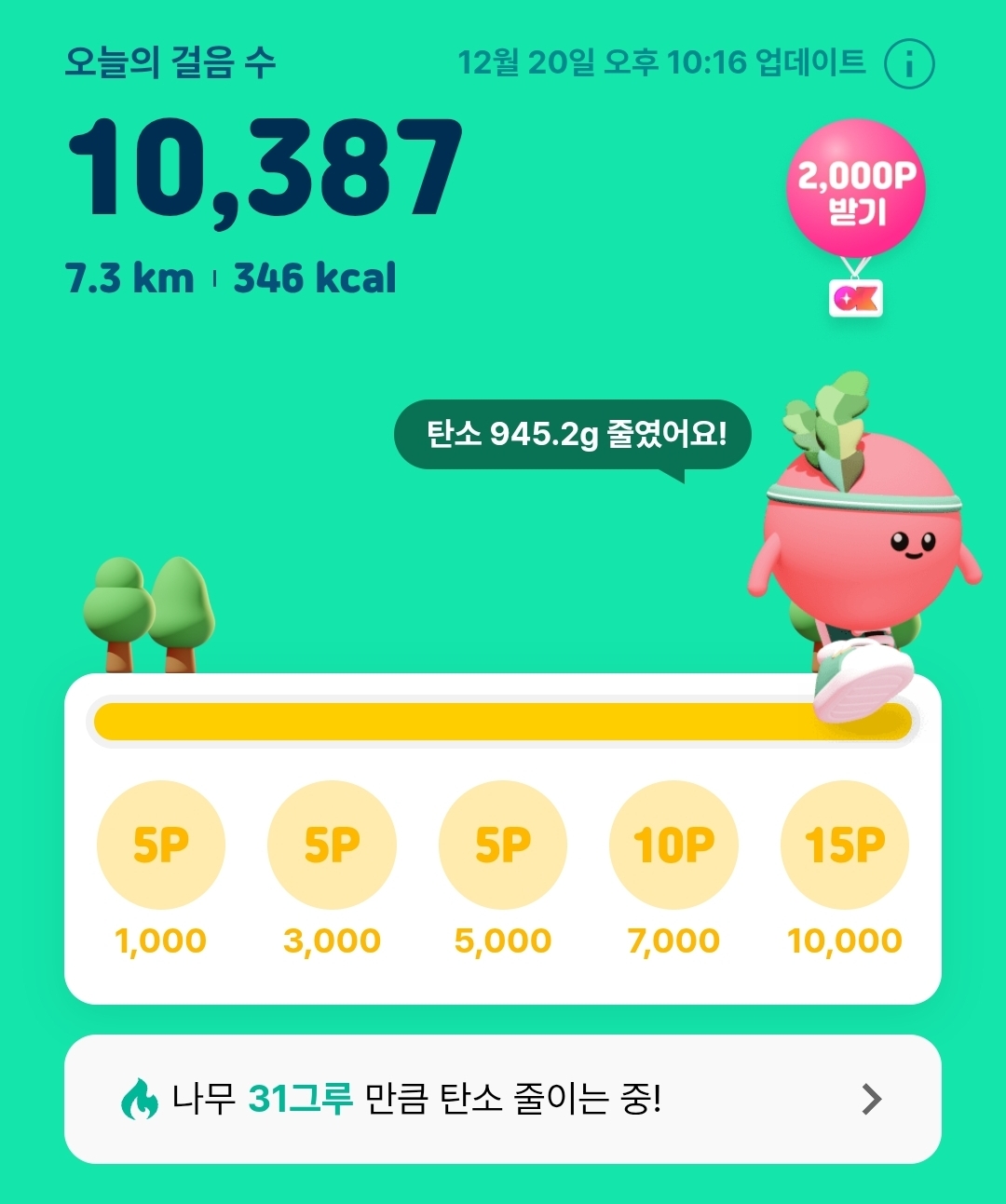Claim the 5P reward for 1,000 steps
1006x1204 pixels.
pyautogui.click(x=160, y=845)
